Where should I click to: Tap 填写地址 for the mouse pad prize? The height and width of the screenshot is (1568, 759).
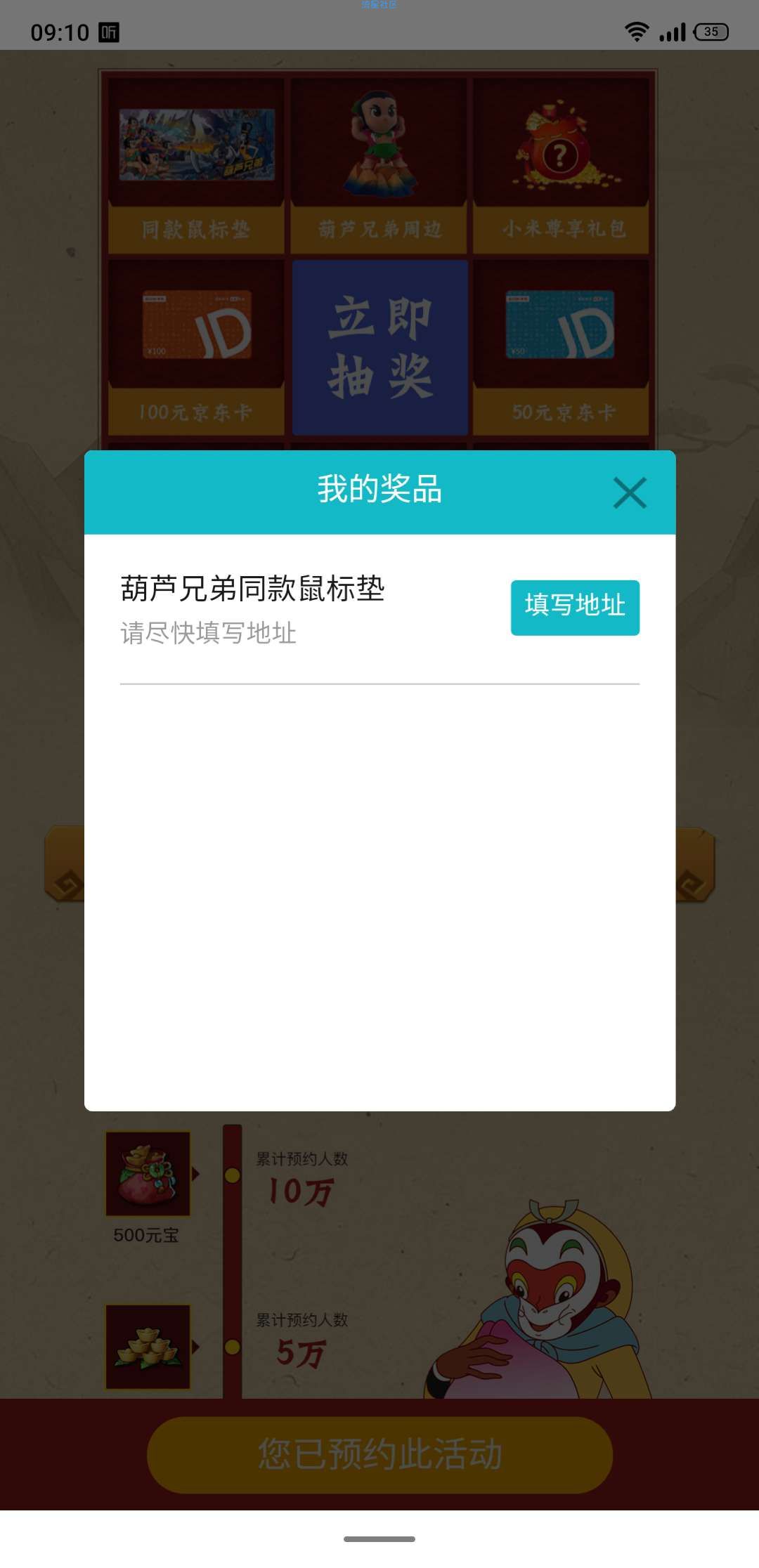575,607
